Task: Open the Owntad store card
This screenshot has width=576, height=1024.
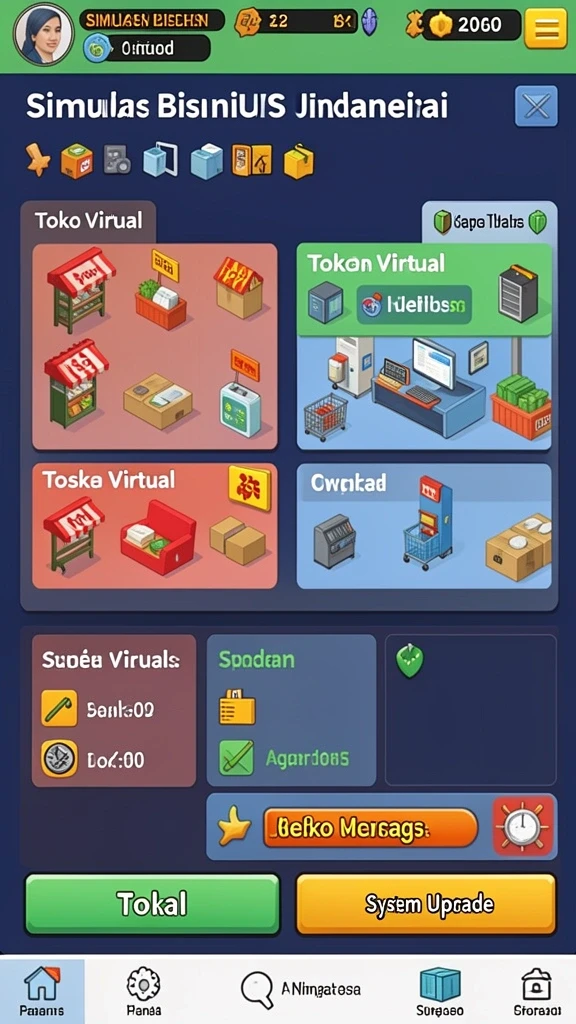Action: click(x=424, y=526)
